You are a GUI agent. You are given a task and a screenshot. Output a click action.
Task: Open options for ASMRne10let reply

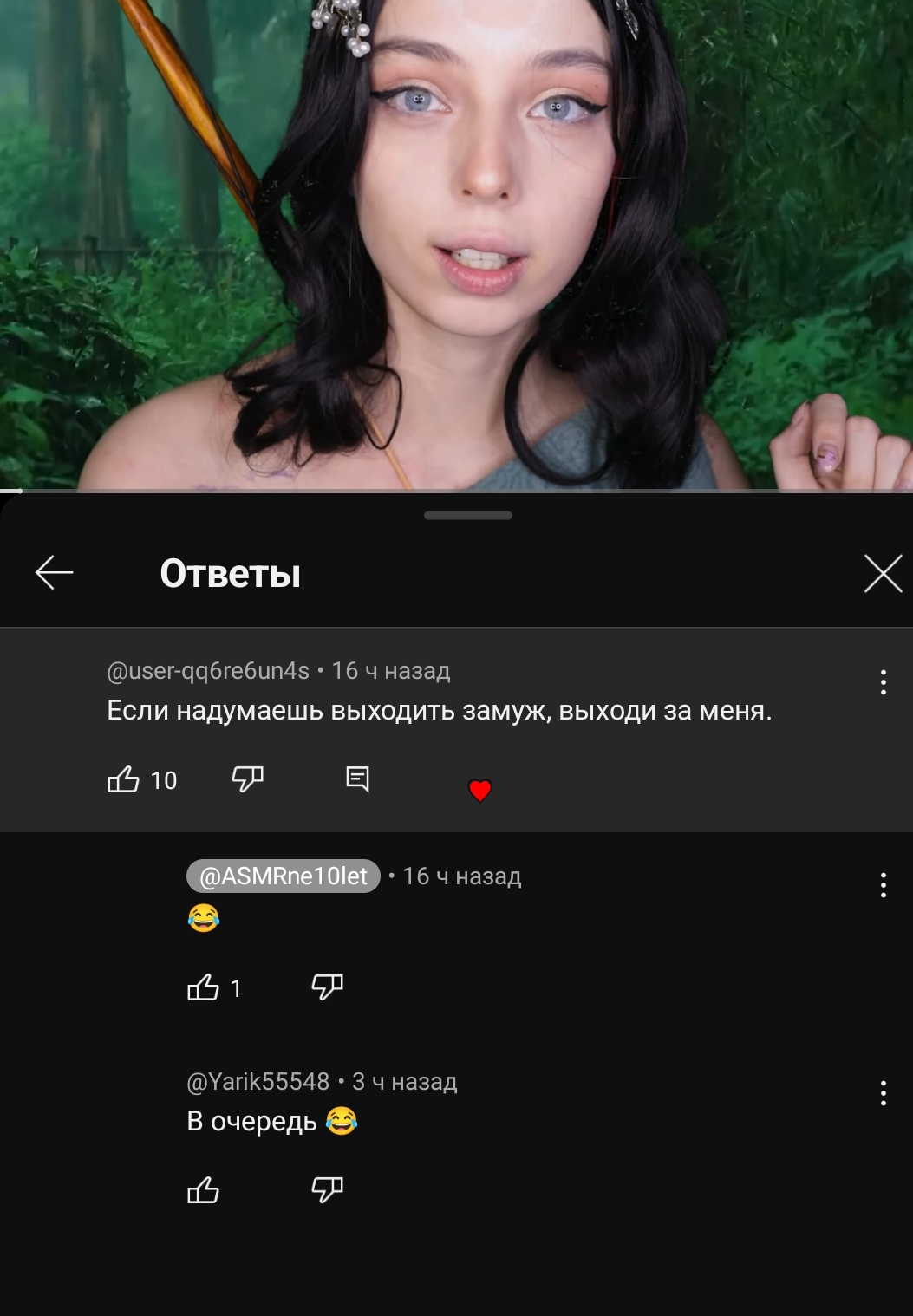click(883, 885)
